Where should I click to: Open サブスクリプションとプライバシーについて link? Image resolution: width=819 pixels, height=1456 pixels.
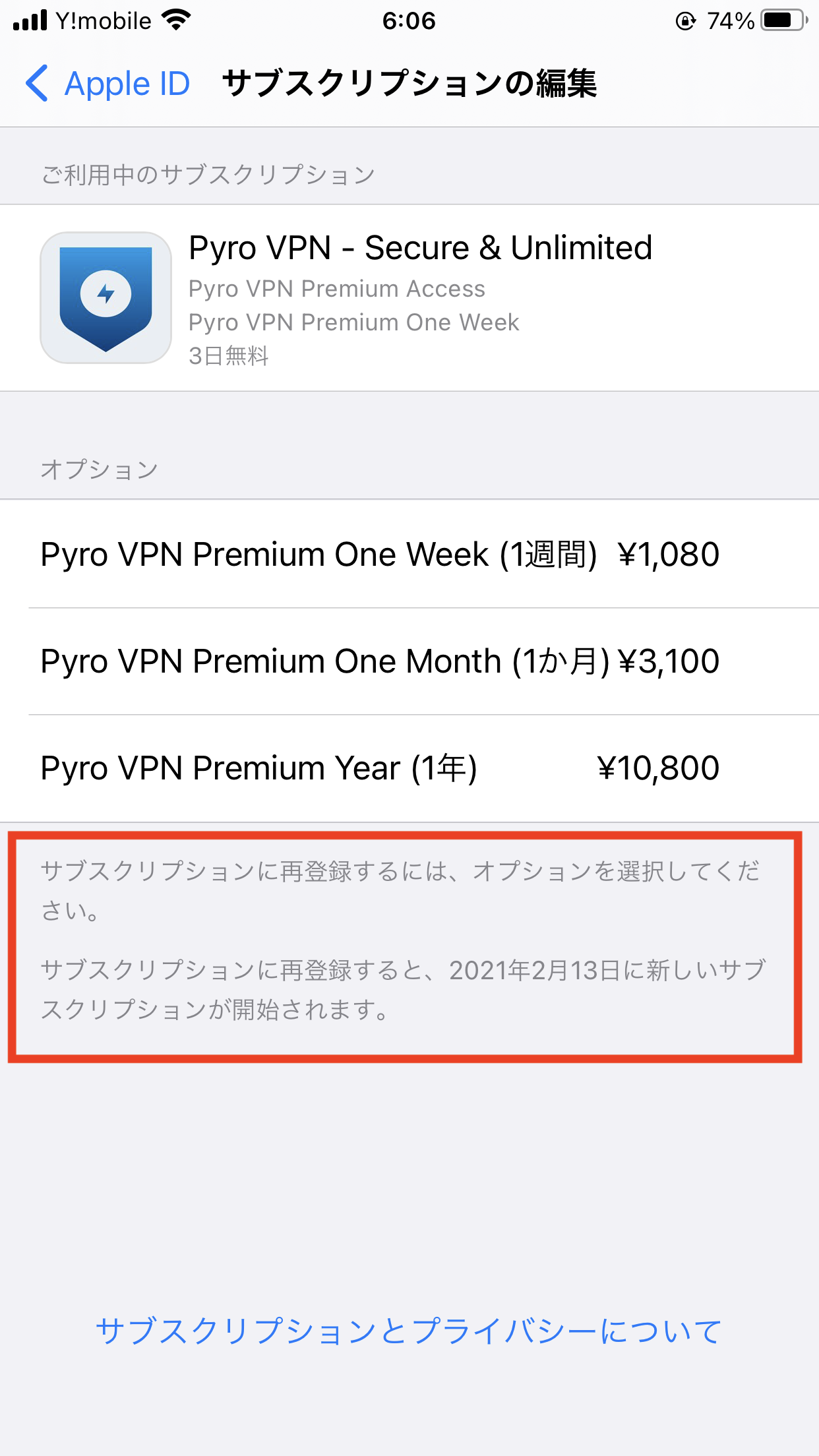(x=409, y=1331)
